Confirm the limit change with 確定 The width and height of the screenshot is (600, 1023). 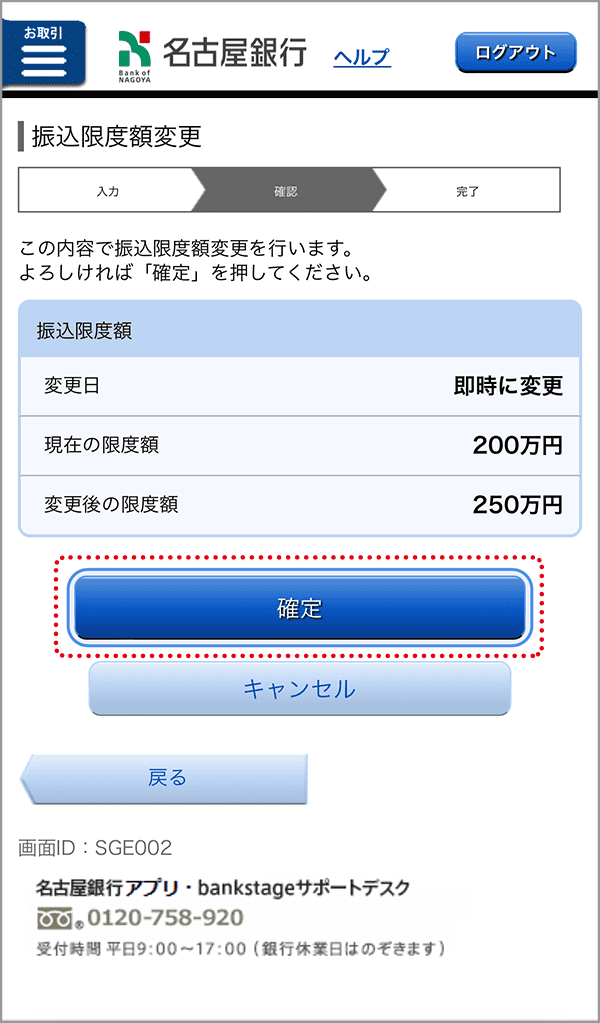pyautogui.click(x=300, y=607)
